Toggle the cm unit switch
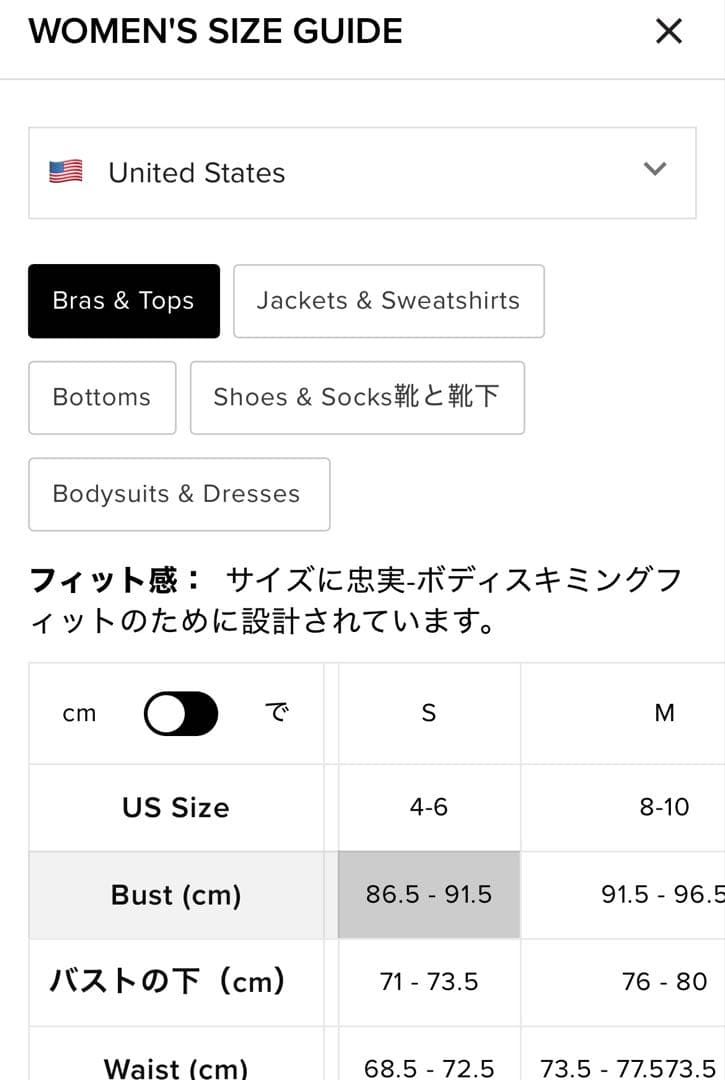 tap(180, 712)
